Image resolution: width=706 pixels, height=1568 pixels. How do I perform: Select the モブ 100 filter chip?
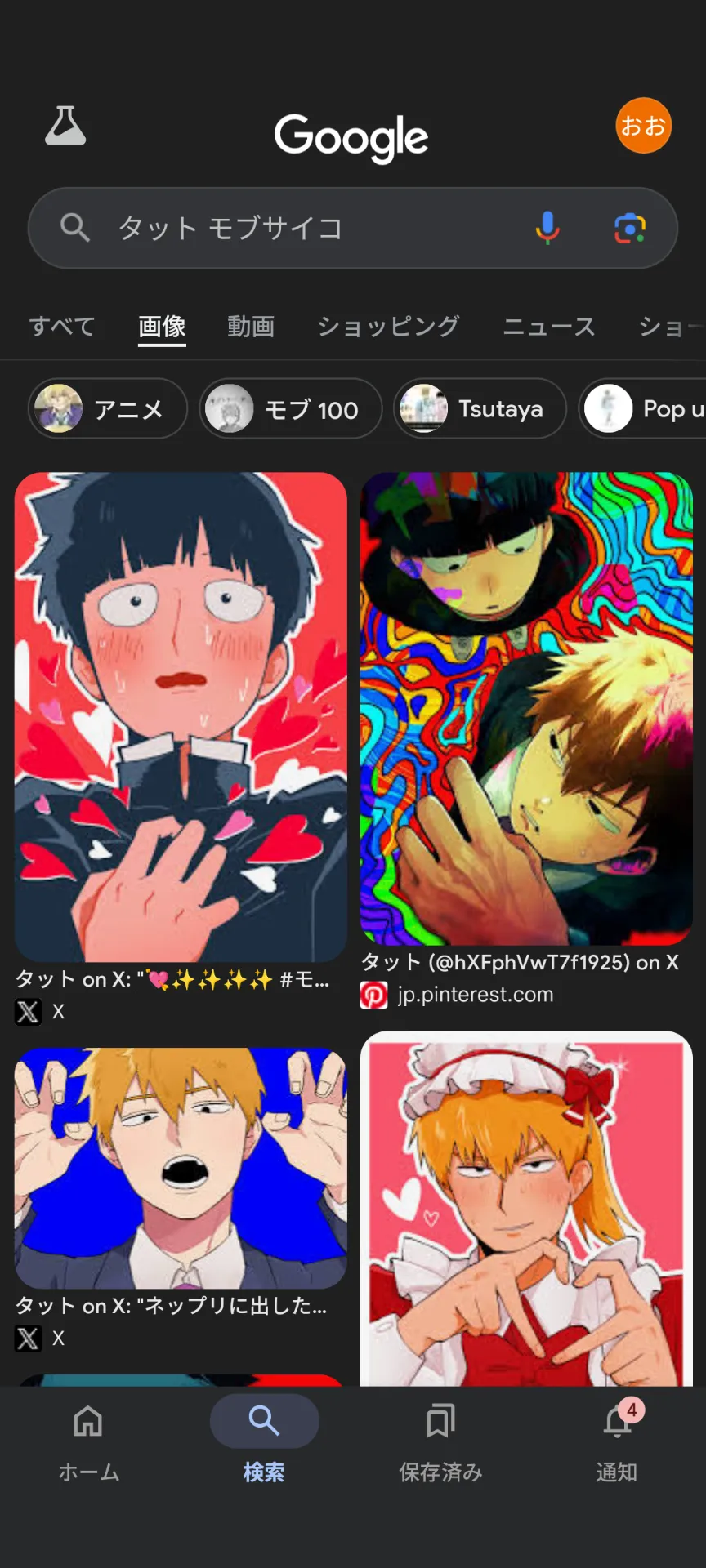pyautogui.click(x=290, y=408)
